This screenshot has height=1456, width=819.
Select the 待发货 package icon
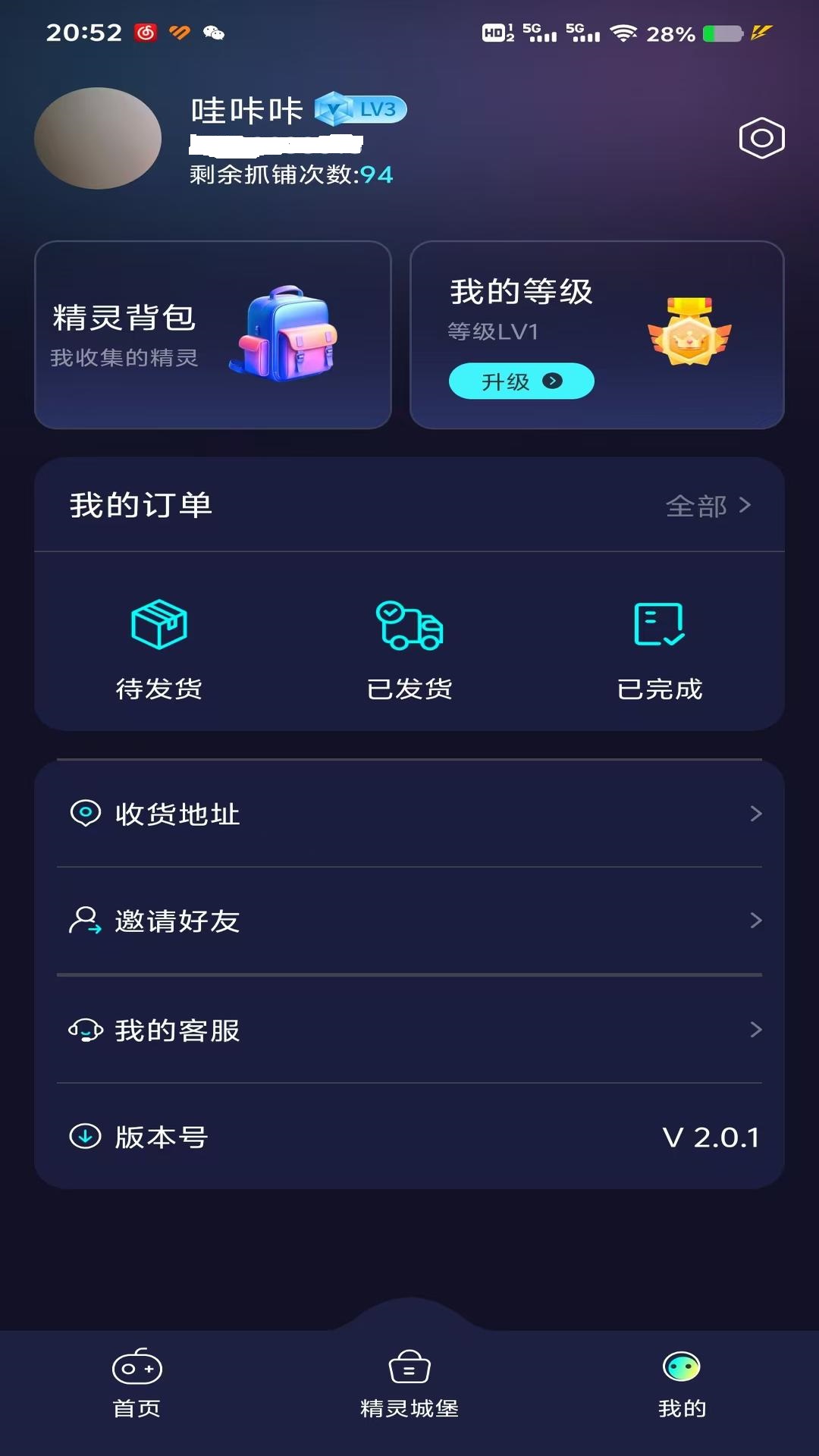(x=160, y=626)
